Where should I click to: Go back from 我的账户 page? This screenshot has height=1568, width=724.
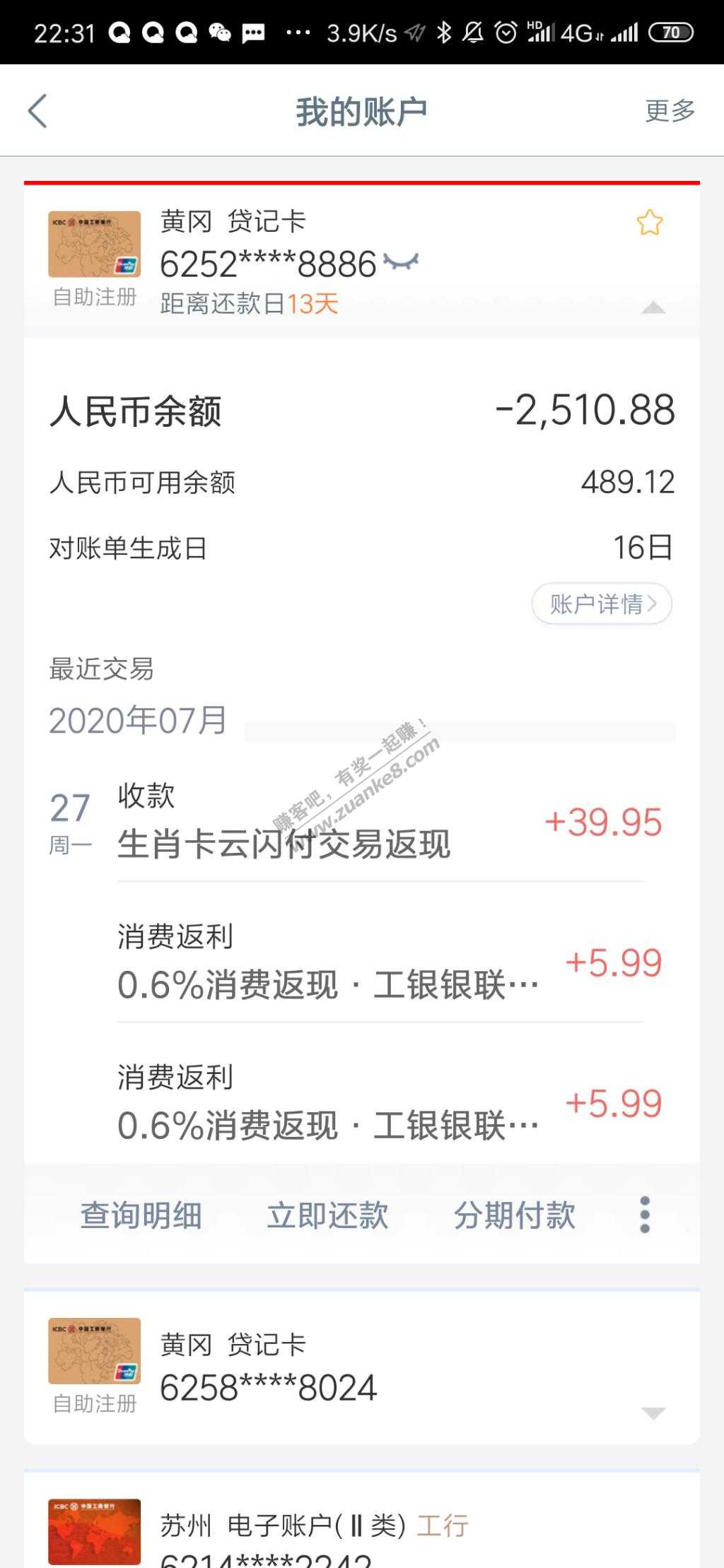37,111
